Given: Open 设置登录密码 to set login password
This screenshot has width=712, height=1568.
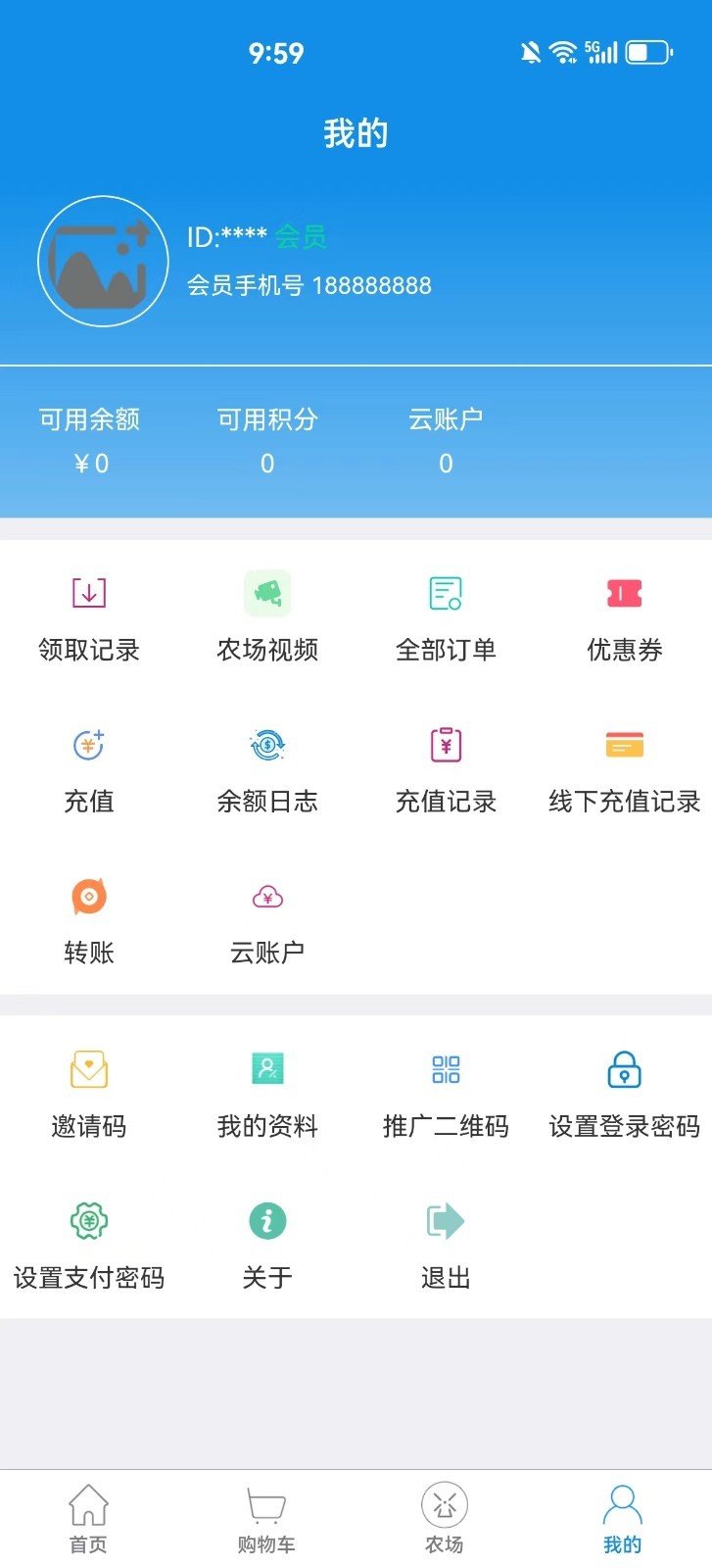Looking at the screenshot, I should point(624,1091).
